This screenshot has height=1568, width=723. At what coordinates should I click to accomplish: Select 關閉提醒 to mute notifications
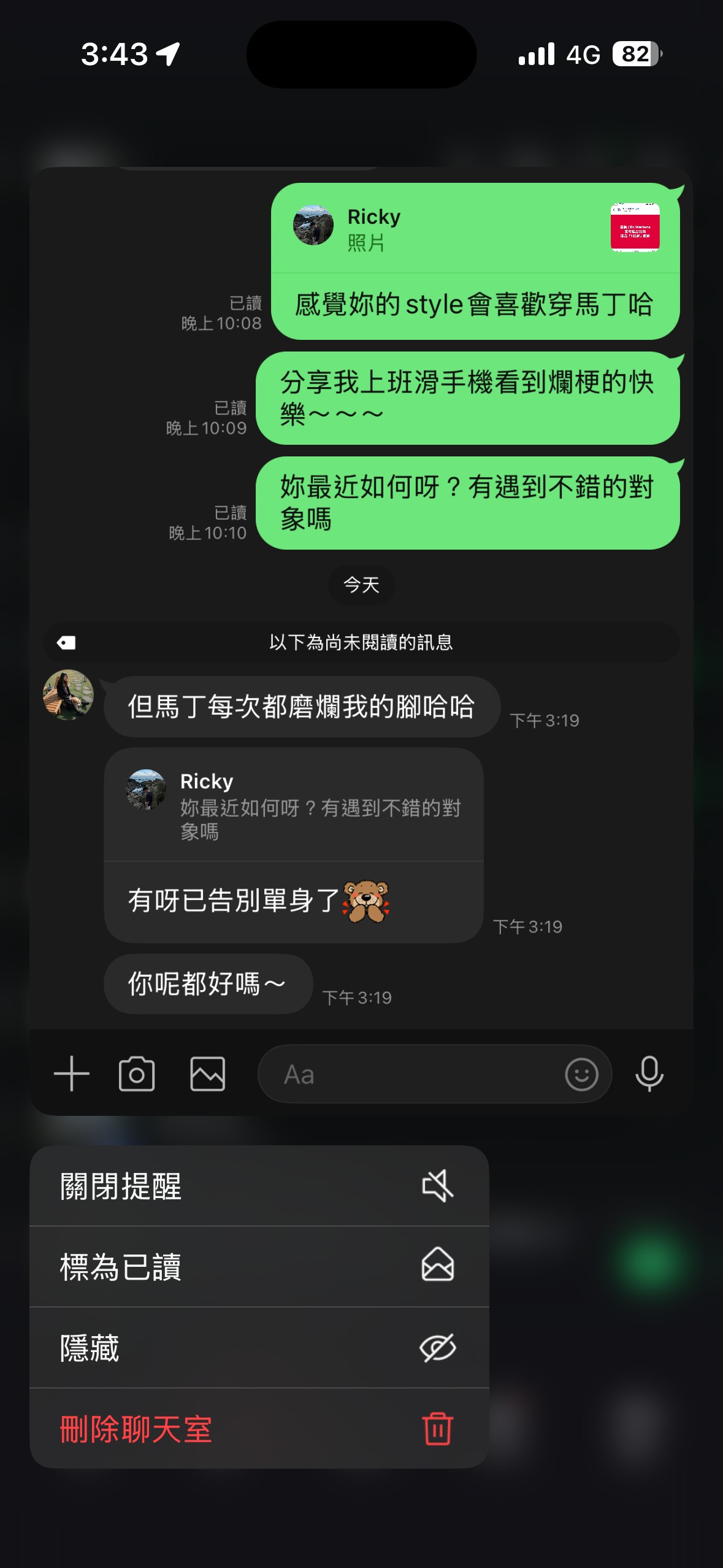click(x=259, y=1186)
